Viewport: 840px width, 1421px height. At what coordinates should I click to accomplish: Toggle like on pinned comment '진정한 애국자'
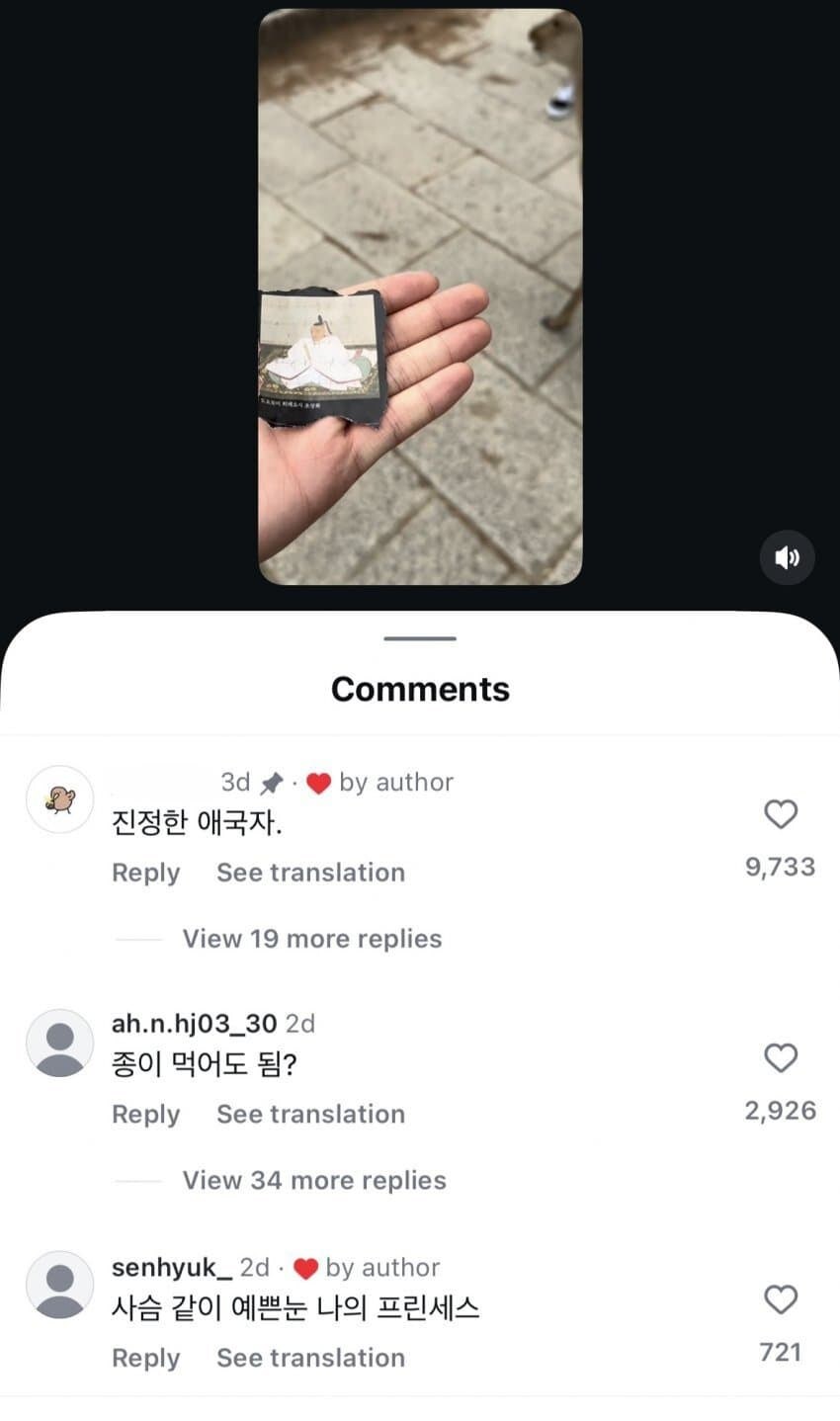point(781,814)
